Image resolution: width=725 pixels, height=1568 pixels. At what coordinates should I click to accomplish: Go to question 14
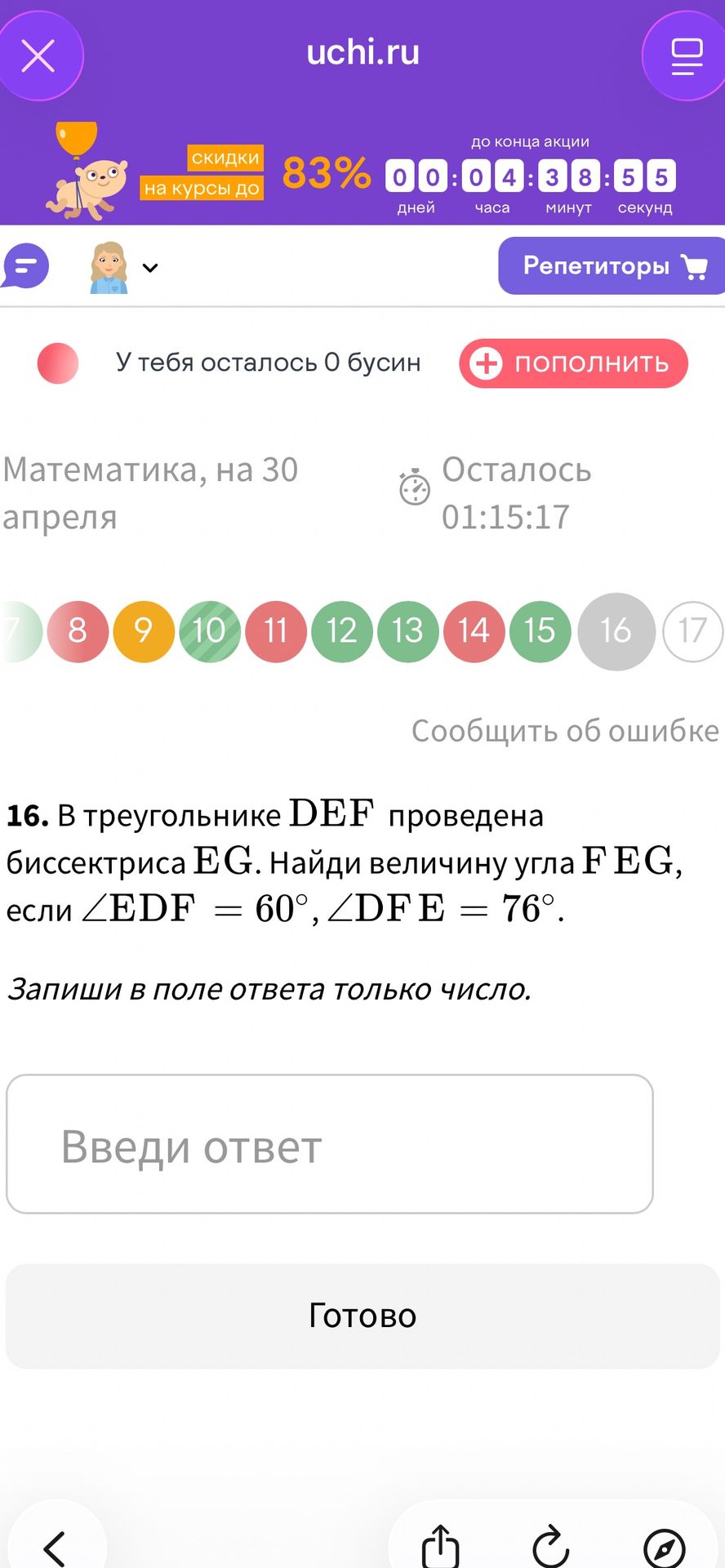[x=474, y=631]
